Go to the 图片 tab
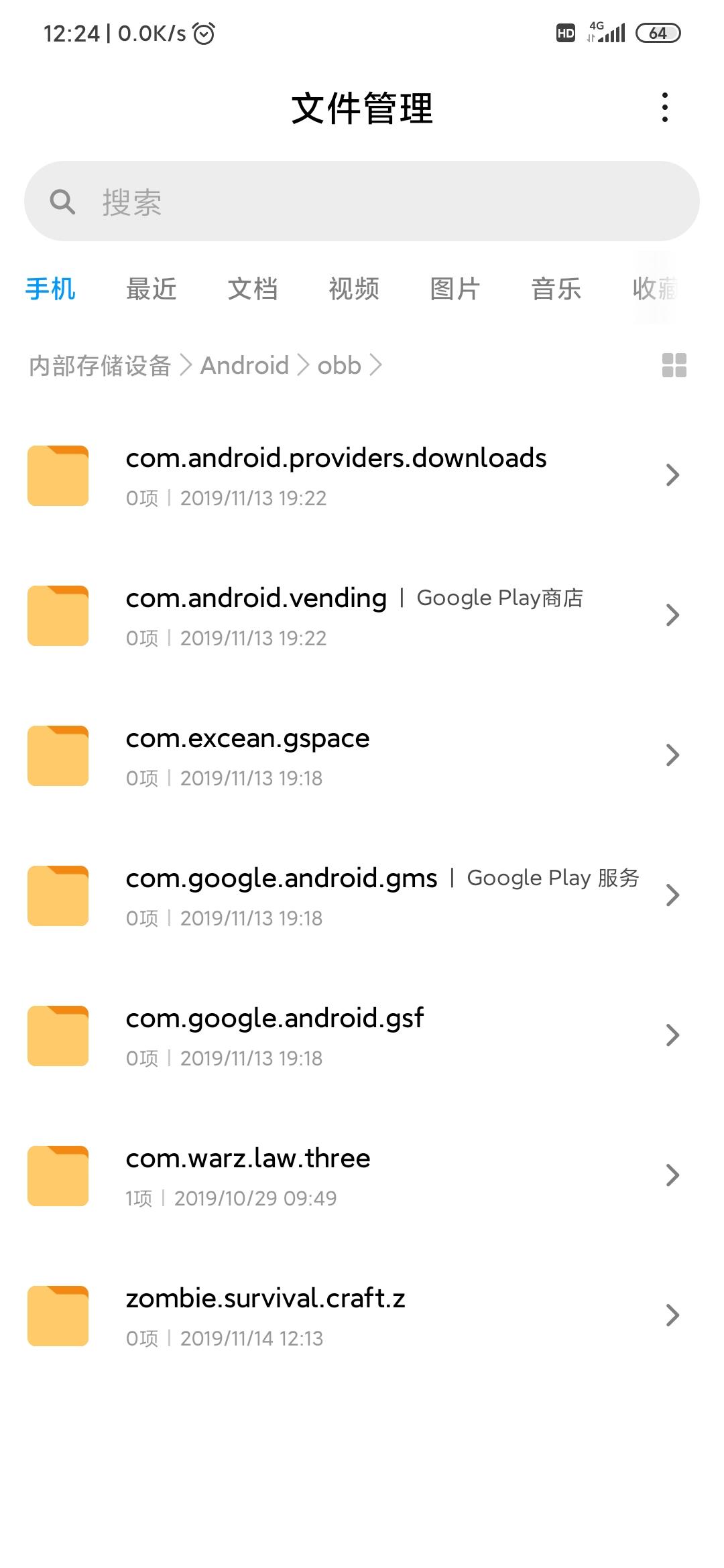The image size is (724, 1568). click(455, 289)
